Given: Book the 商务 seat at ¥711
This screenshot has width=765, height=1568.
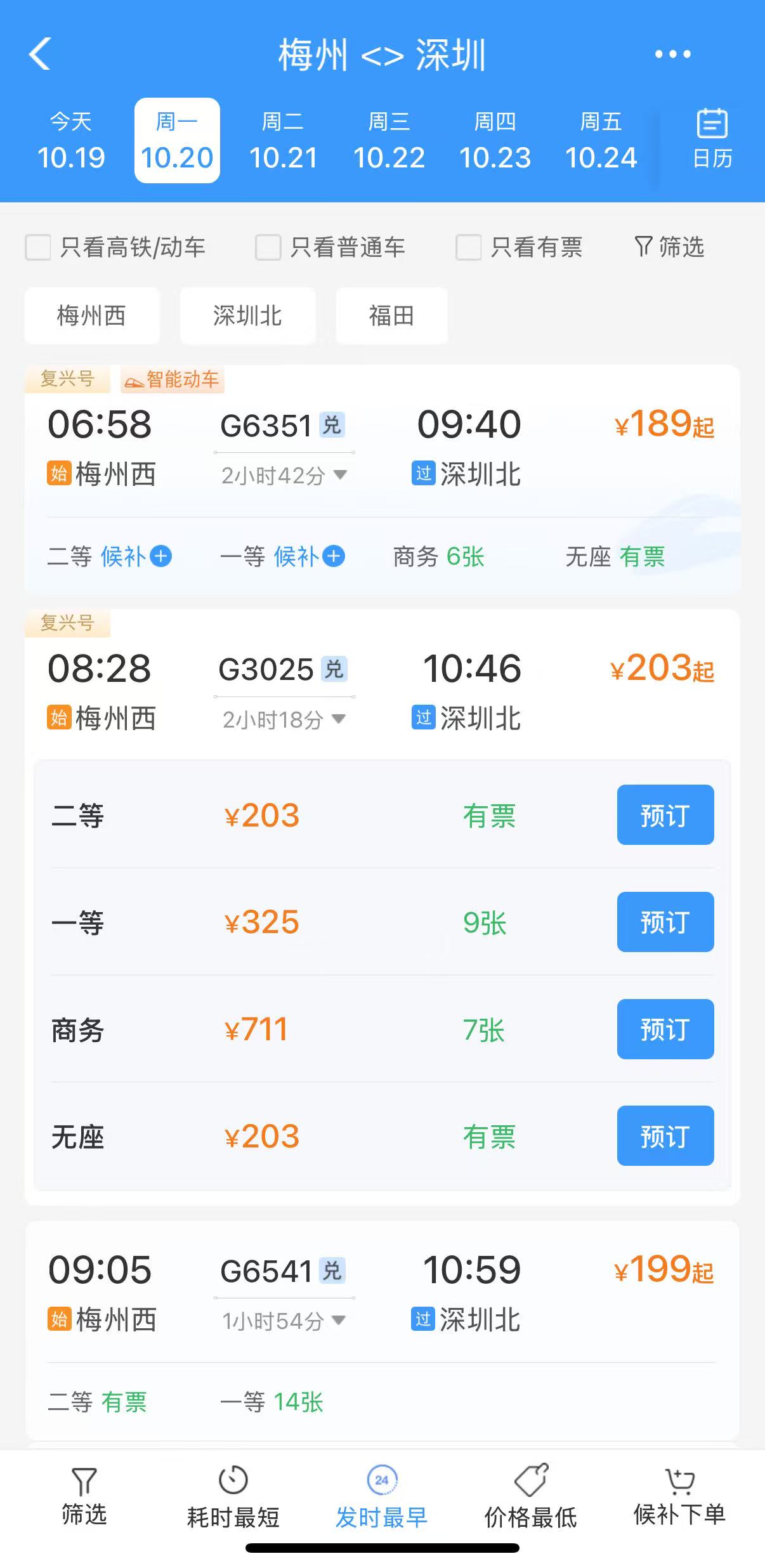Looking at the screenshot, I should (x=665, y=1029).
